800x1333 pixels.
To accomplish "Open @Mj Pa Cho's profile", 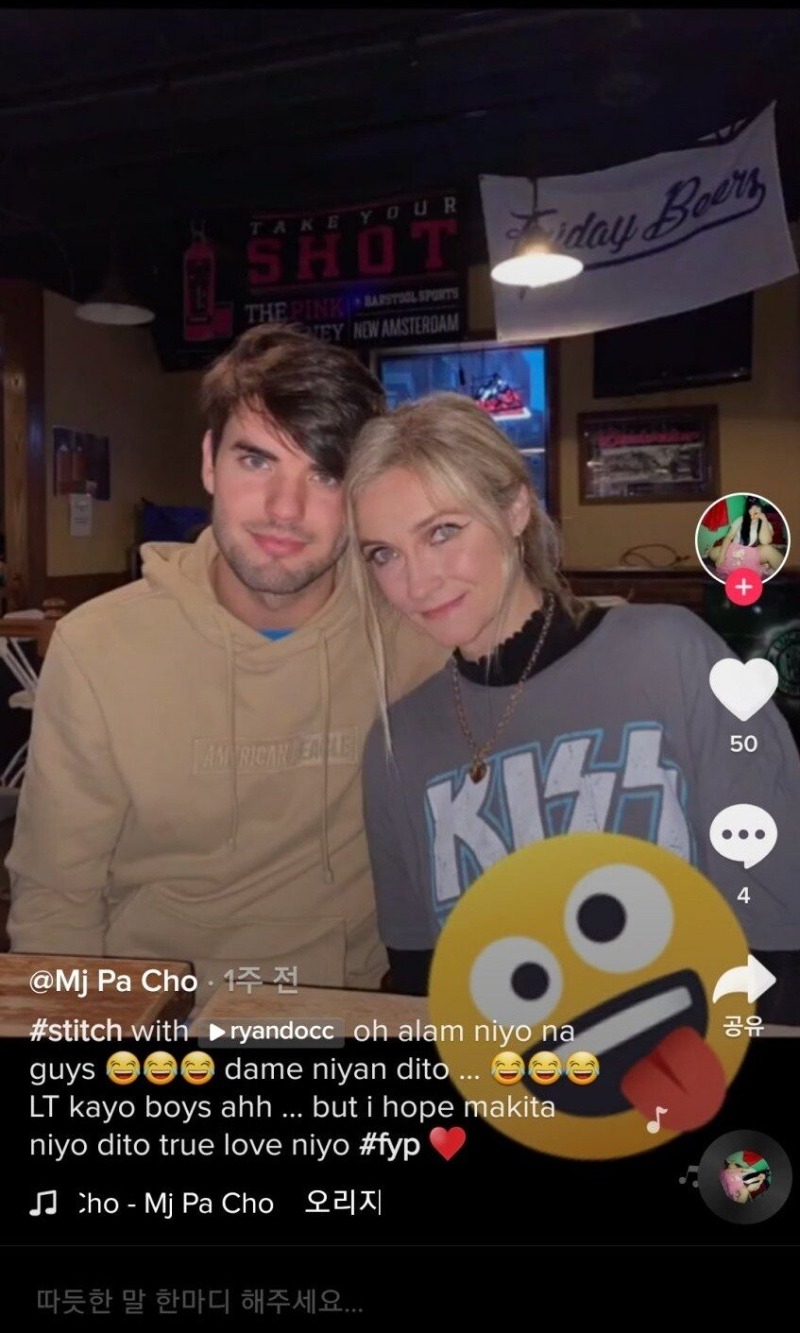I will [x=113, y=981].
